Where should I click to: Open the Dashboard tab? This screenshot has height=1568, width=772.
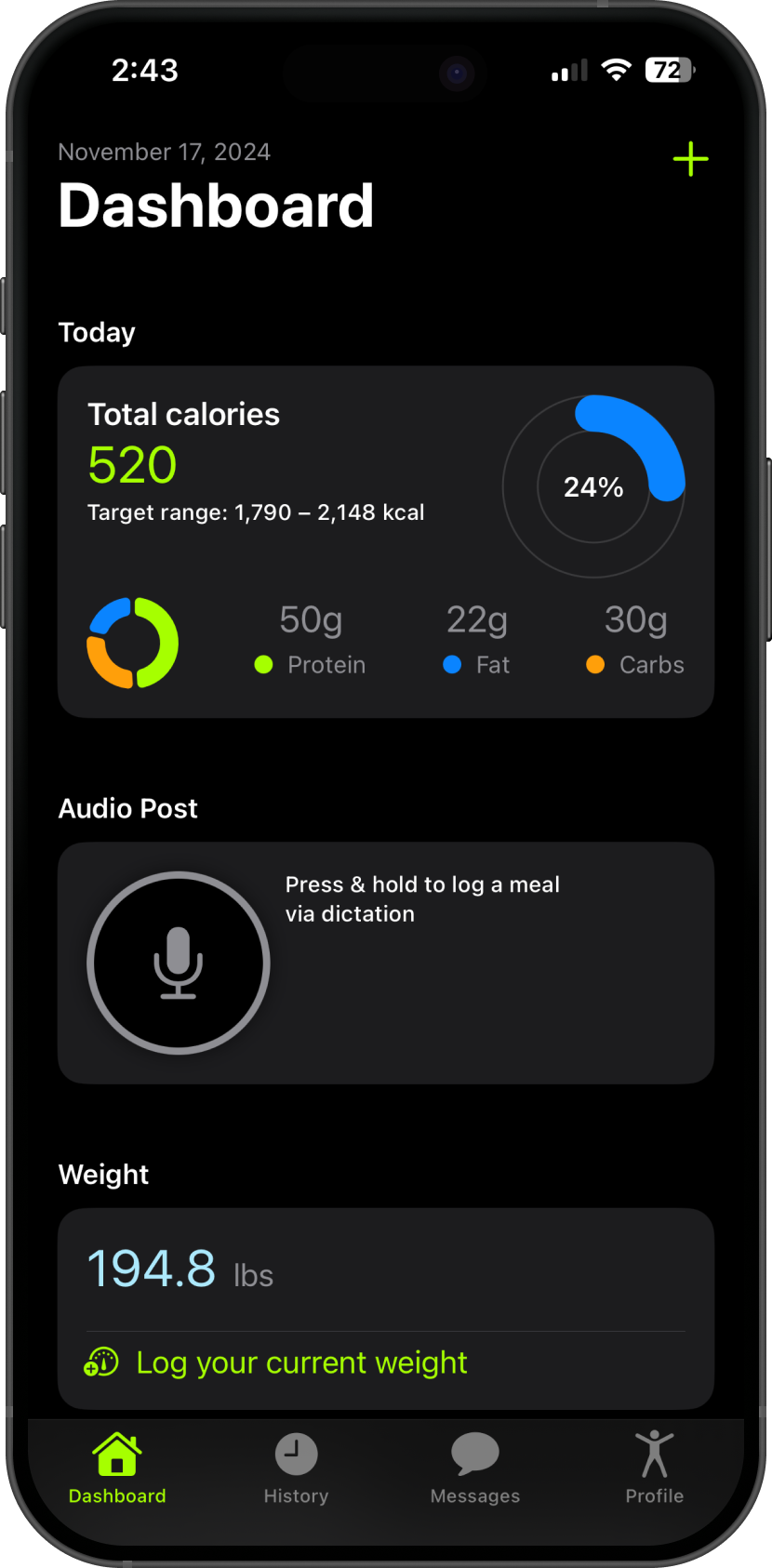coord(117,1468)
